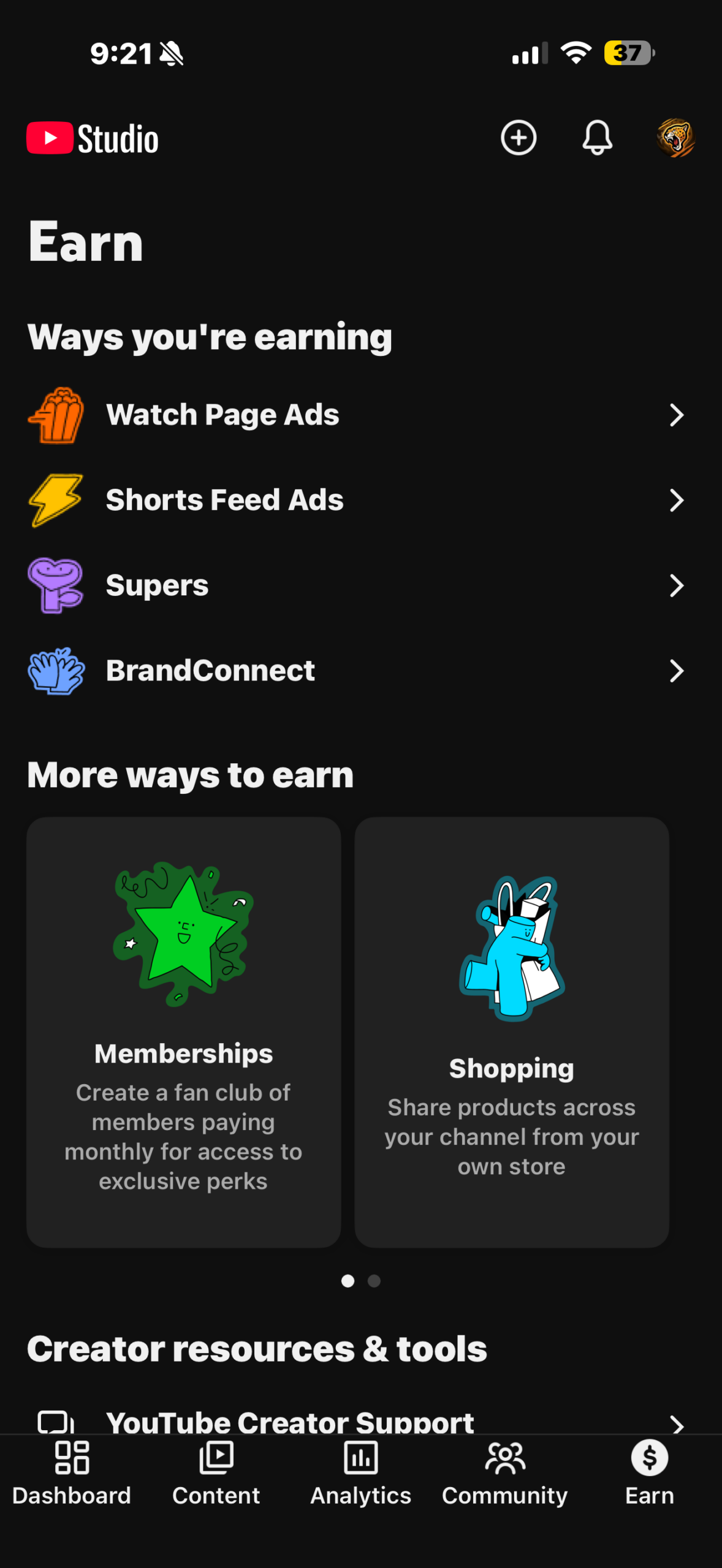View Shorts Feed Ads earnings
The image size is (722, 1568).
click(x=355, y=500)
